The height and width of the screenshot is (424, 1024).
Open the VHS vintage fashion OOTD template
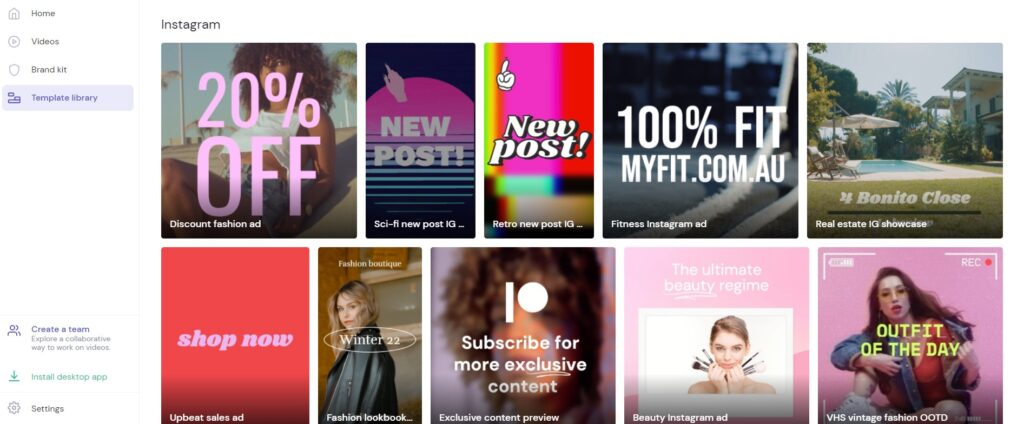pos(910,335)
